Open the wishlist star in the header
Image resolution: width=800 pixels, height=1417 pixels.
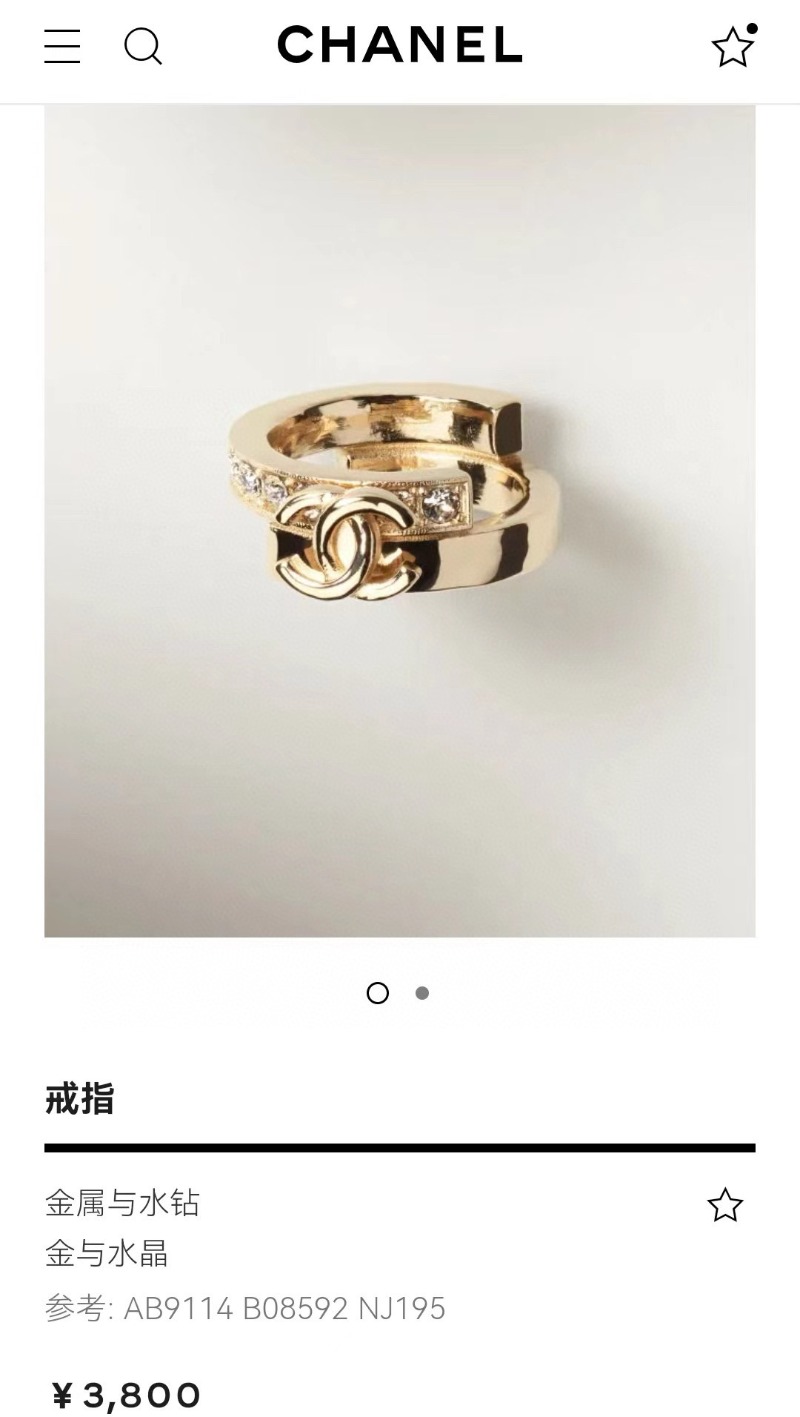pos(732,47)
